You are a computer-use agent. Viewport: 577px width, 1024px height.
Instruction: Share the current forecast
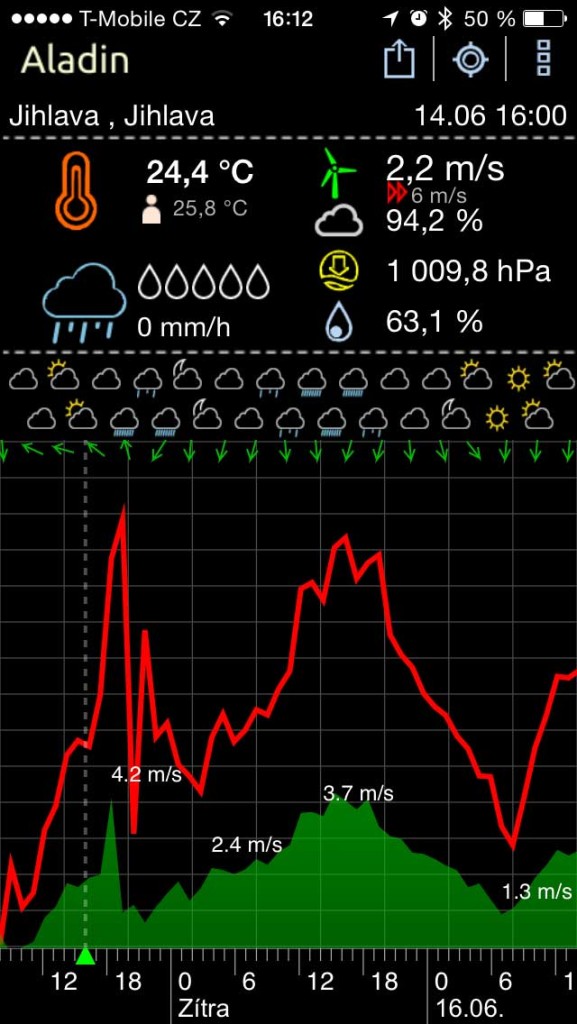point(399,58)
